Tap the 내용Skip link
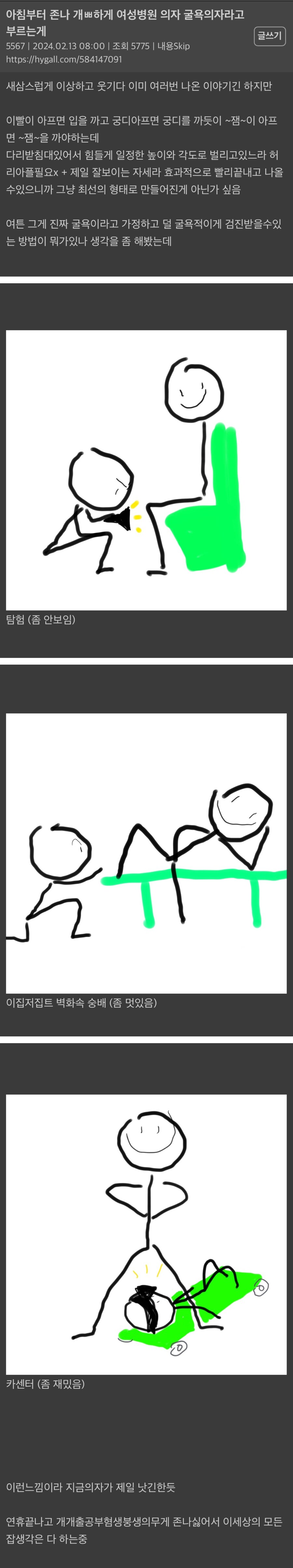Viewport: 293px width, 1568px height. click(x=174, y=46)
